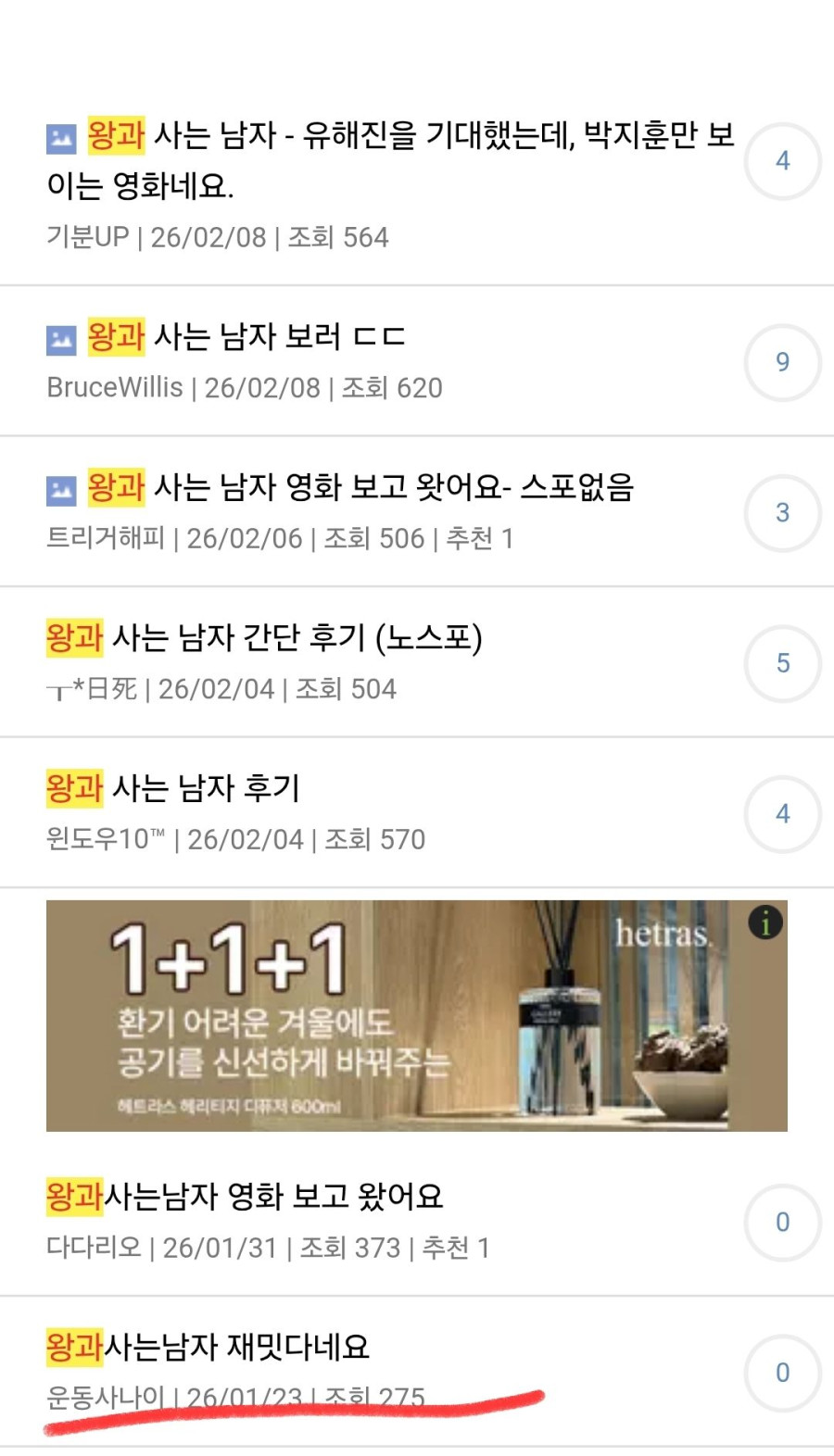
Task: Click the hetras diffuser ad banner
Action: [x=417, y=1016]
